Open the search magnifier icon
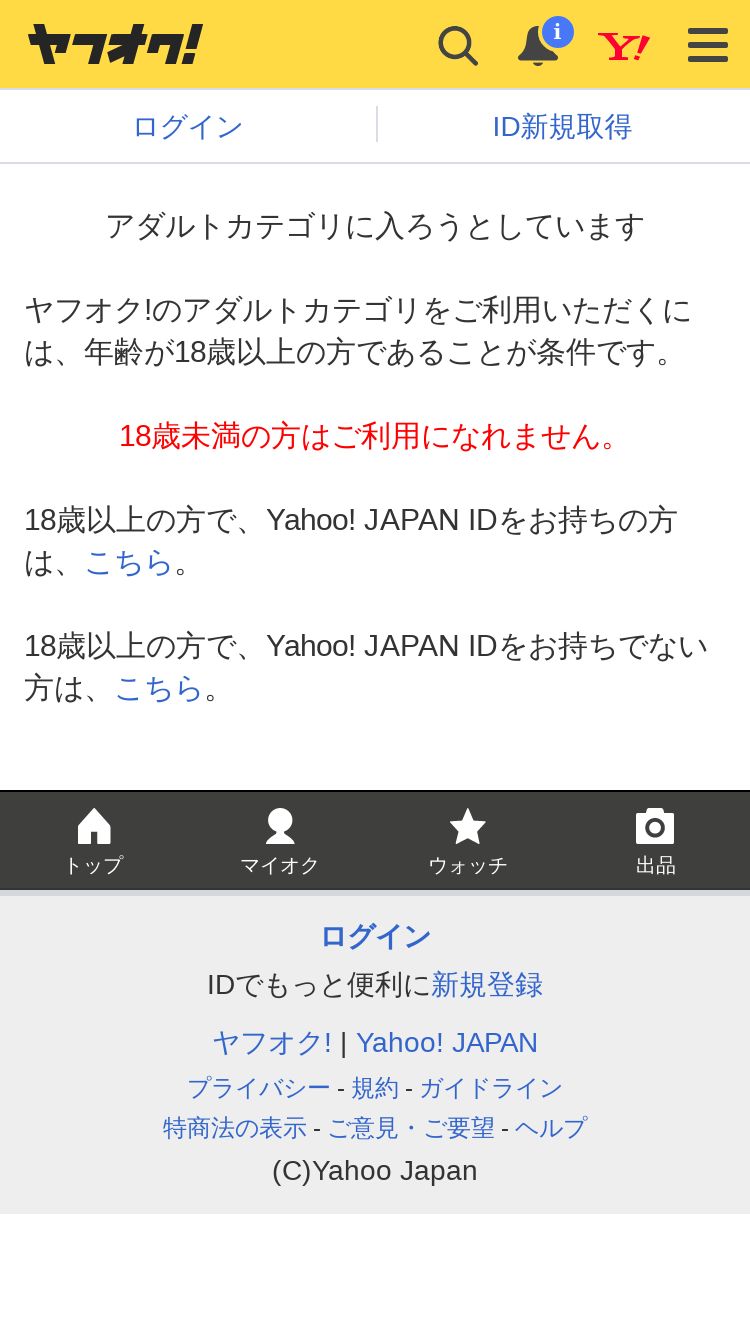Screen dimensions: 750x1334 point(458,45)
